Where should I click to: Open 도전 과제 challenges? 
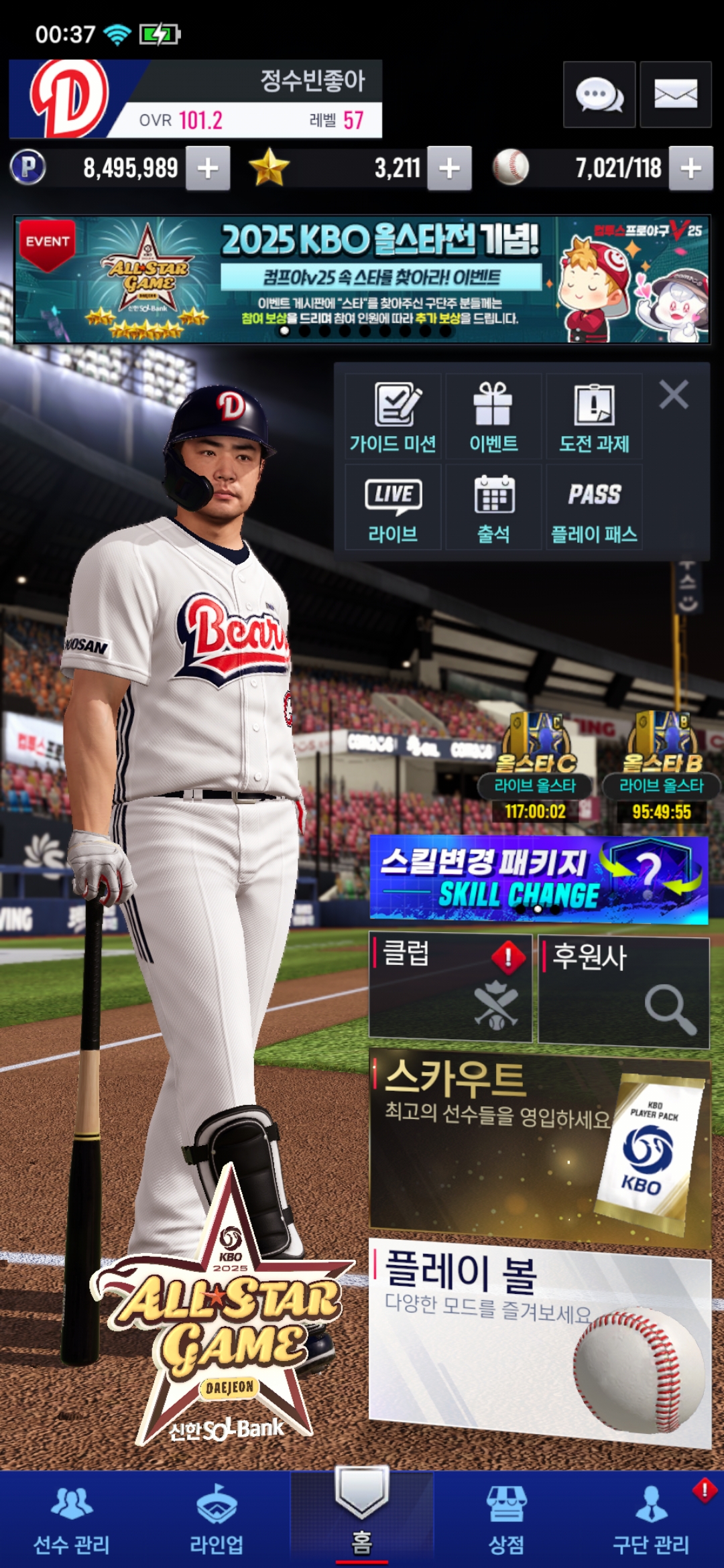point(594,416)
